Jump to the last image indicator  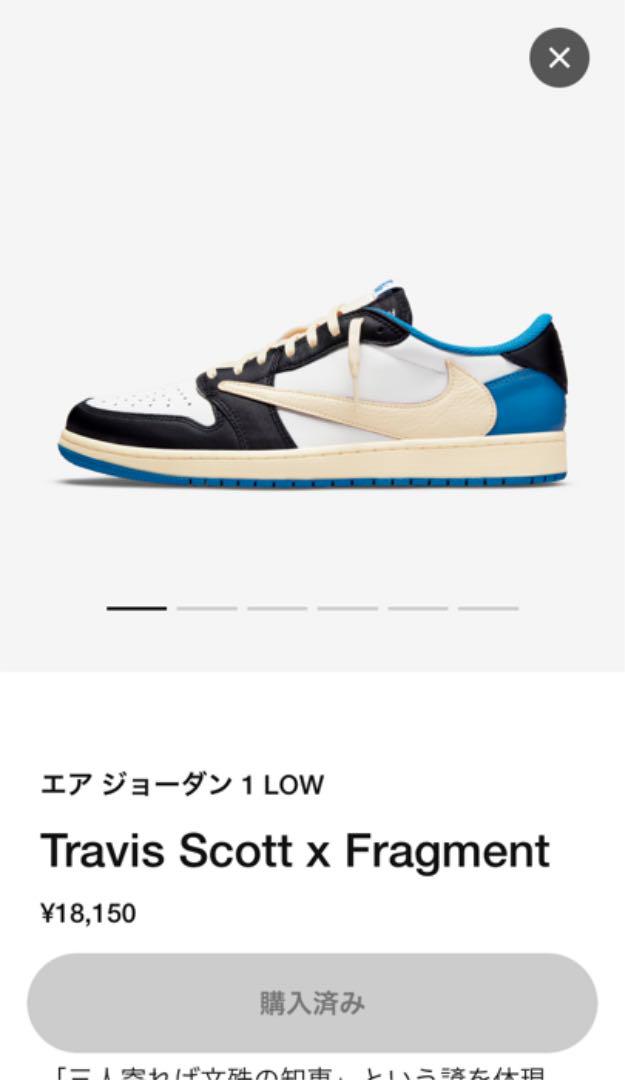tap(488, 608)
